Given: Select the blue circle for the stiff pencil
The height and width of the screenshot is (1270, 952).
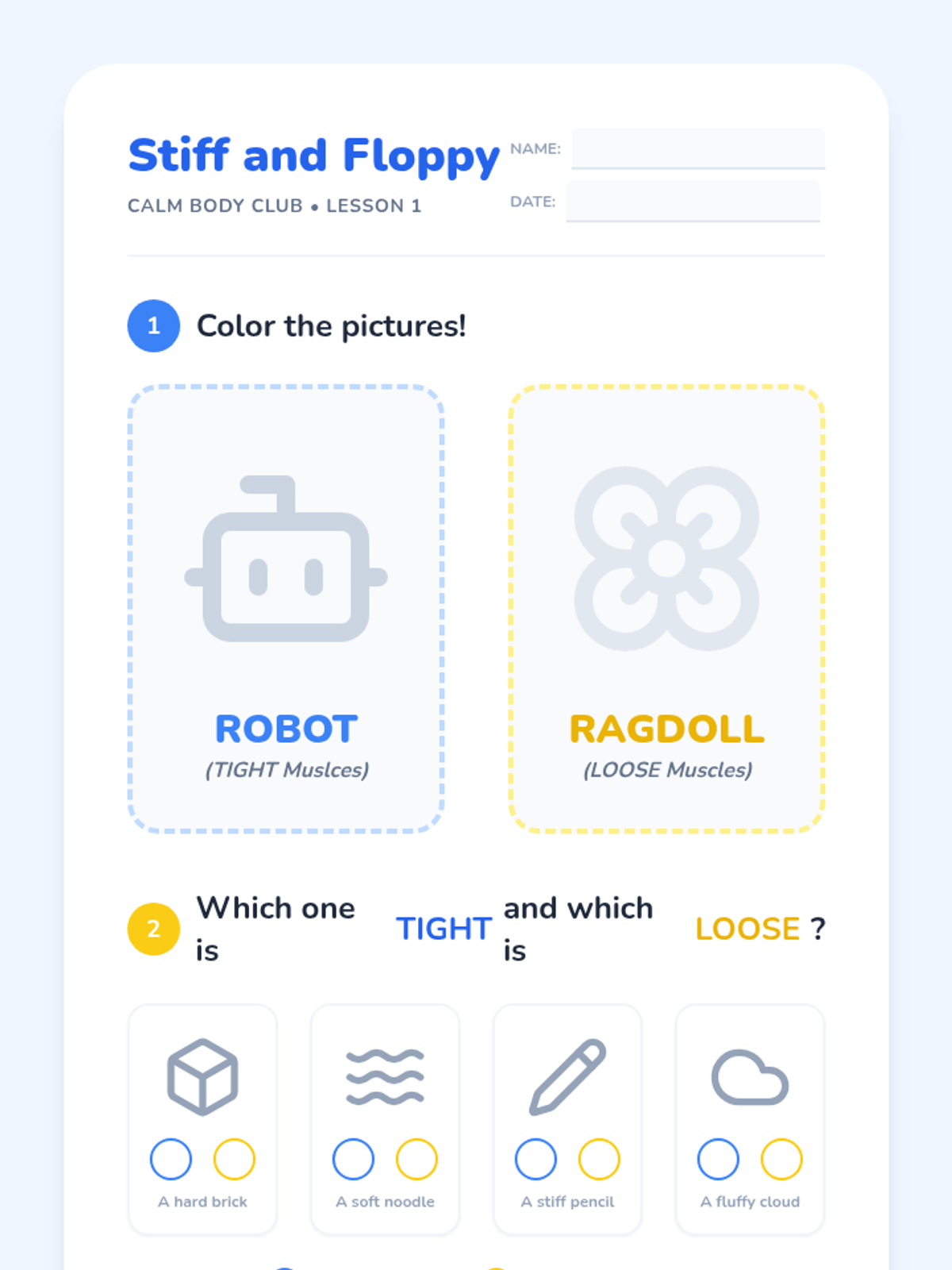Looking at the screenshot, I should 535,1159.
